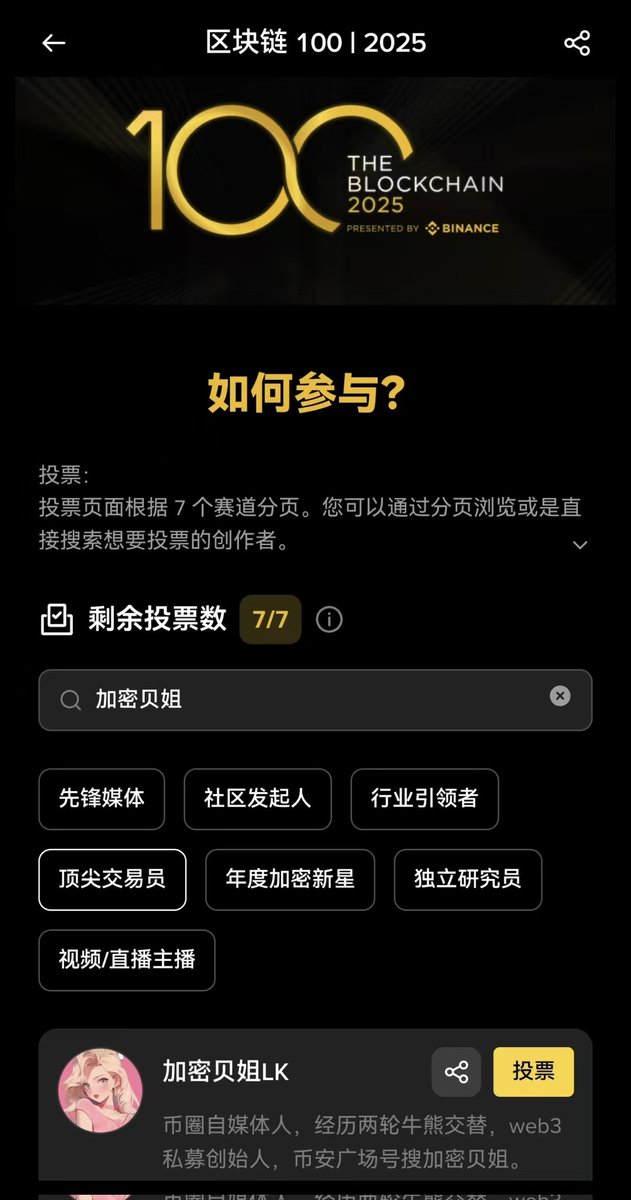Select the 视频/直播主播 category chip

click(127, 960)
